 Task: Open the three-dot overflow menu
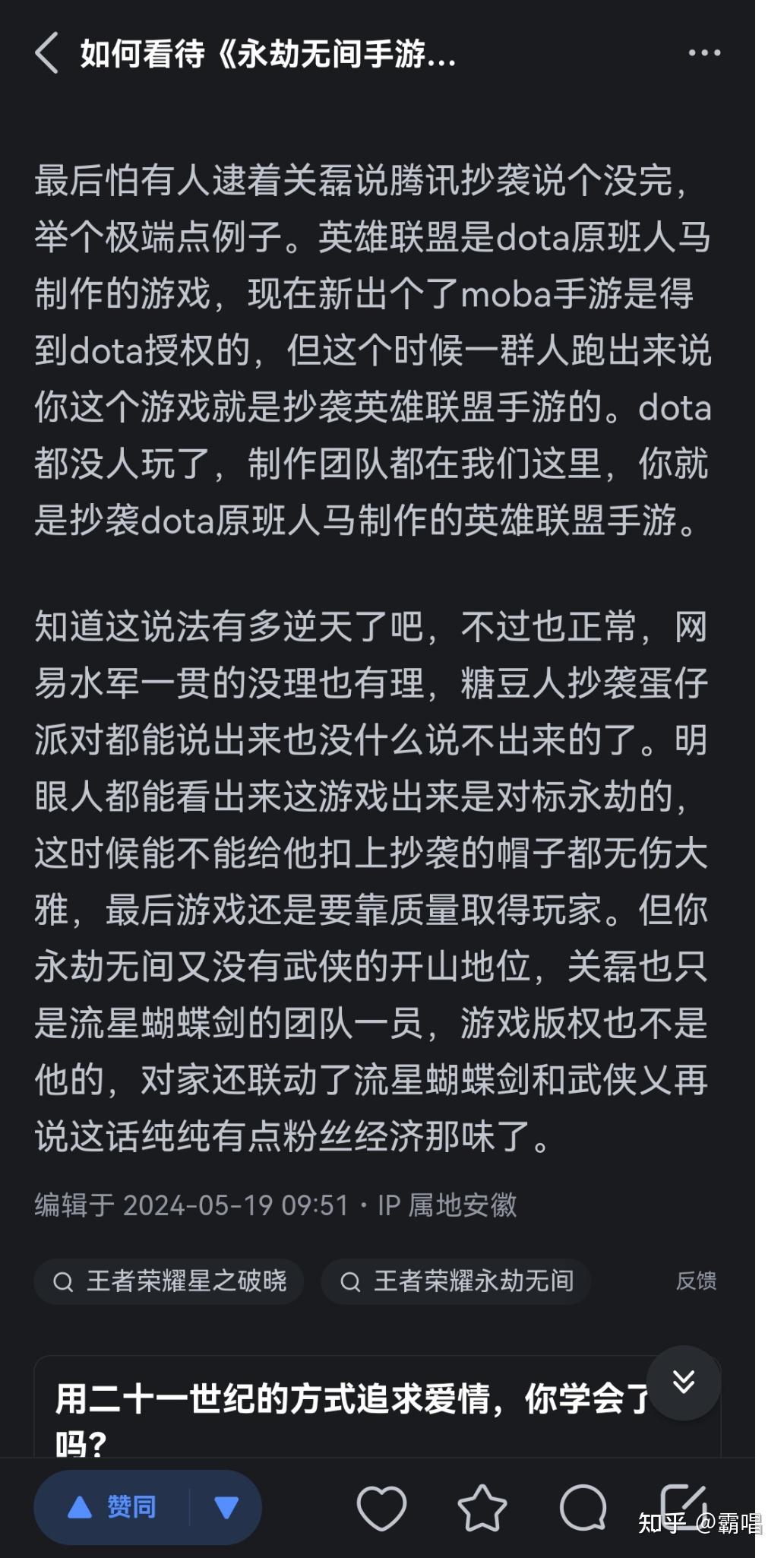pyautogui.click(x=703, y=53)
